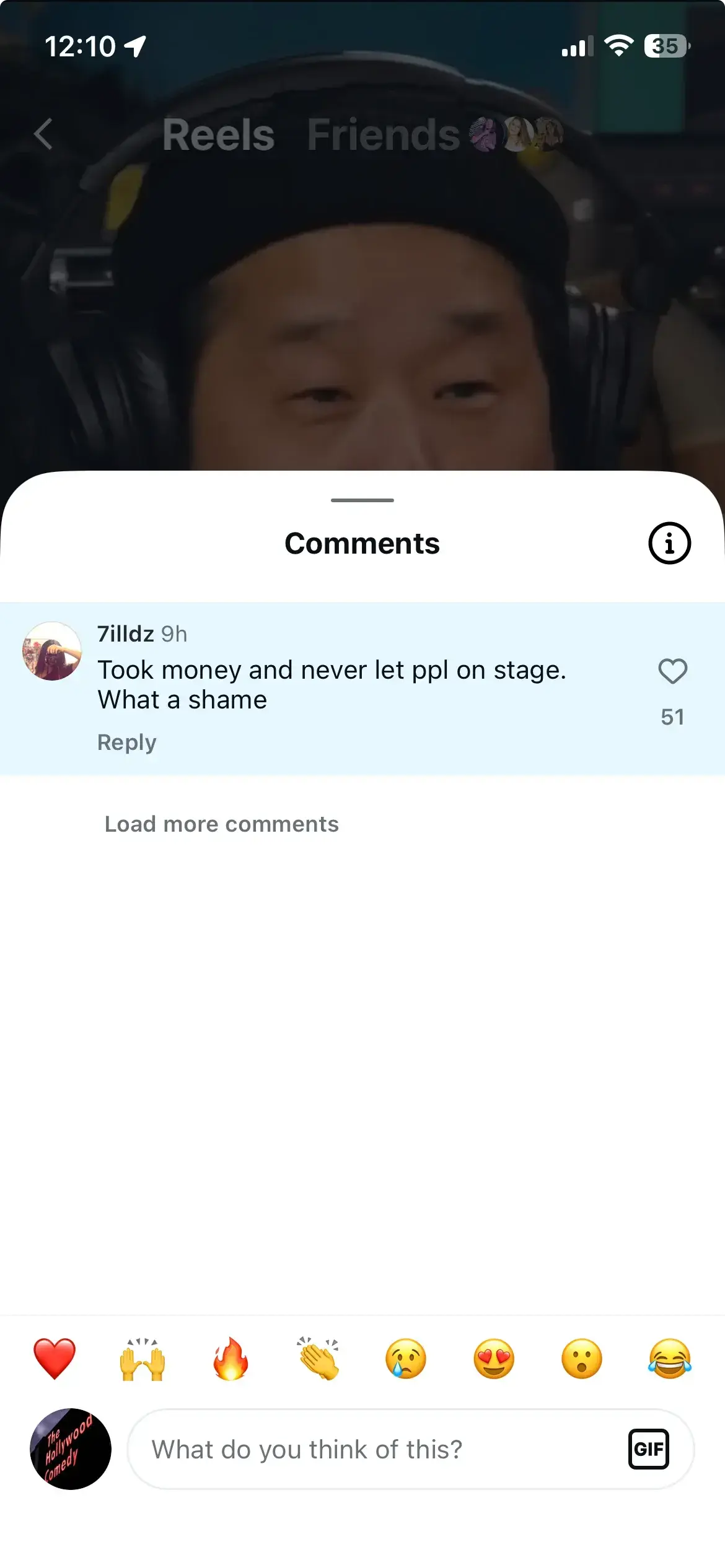Screen dimensions: 725x1568
Task: Send the fire emoji reaction
Action: pos(230,1359)
